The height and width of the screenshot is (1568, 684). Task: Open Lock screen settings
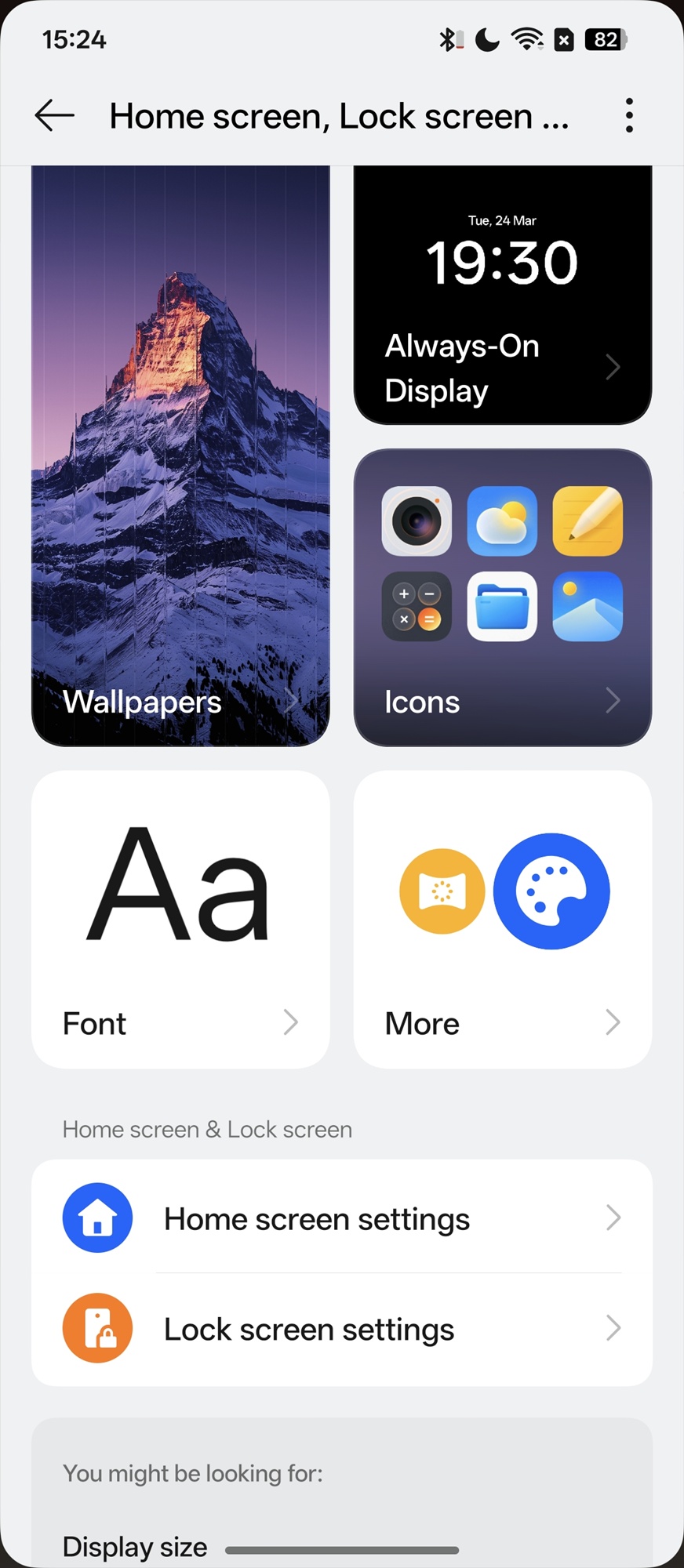click(342, 1329)
